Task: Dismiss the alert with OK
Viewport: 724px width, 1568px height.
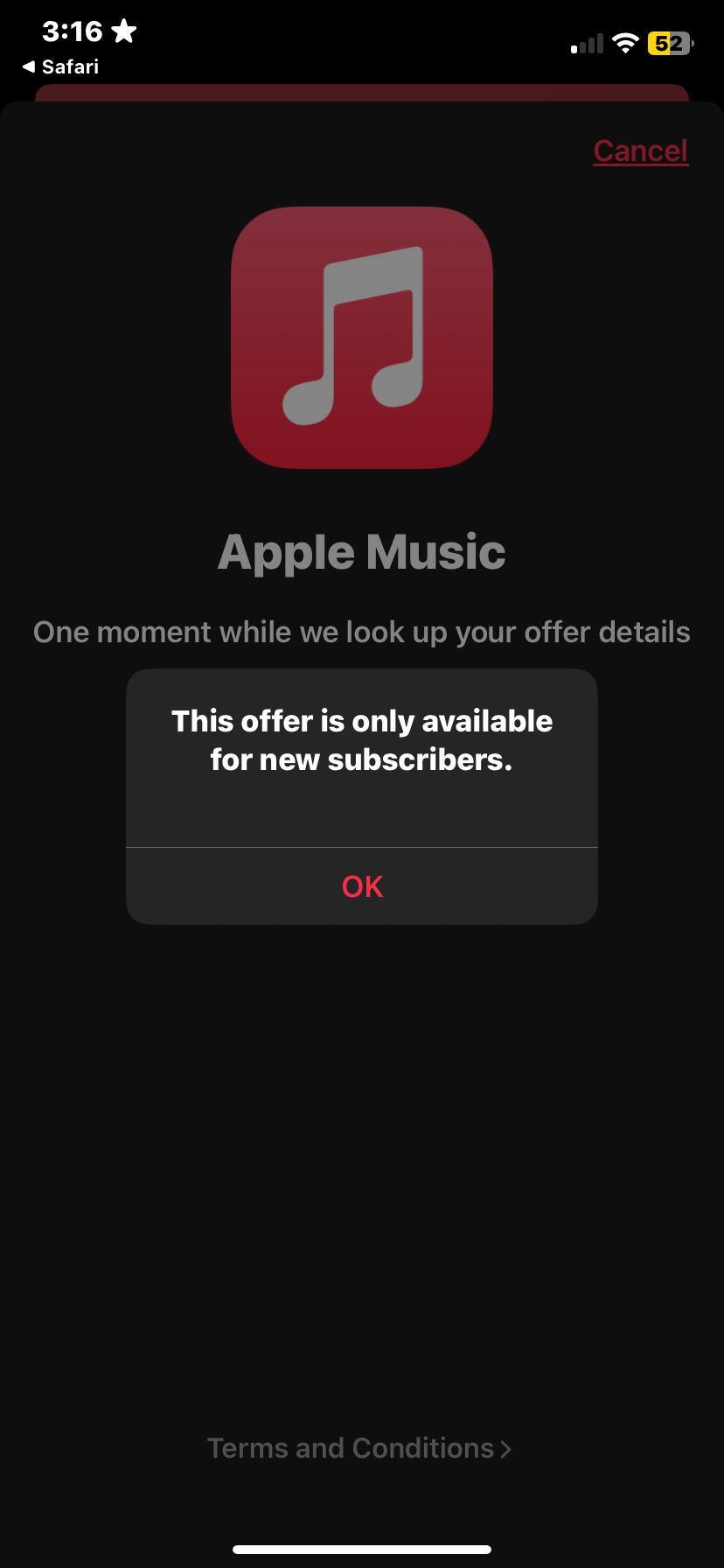Action: (362, 886)
